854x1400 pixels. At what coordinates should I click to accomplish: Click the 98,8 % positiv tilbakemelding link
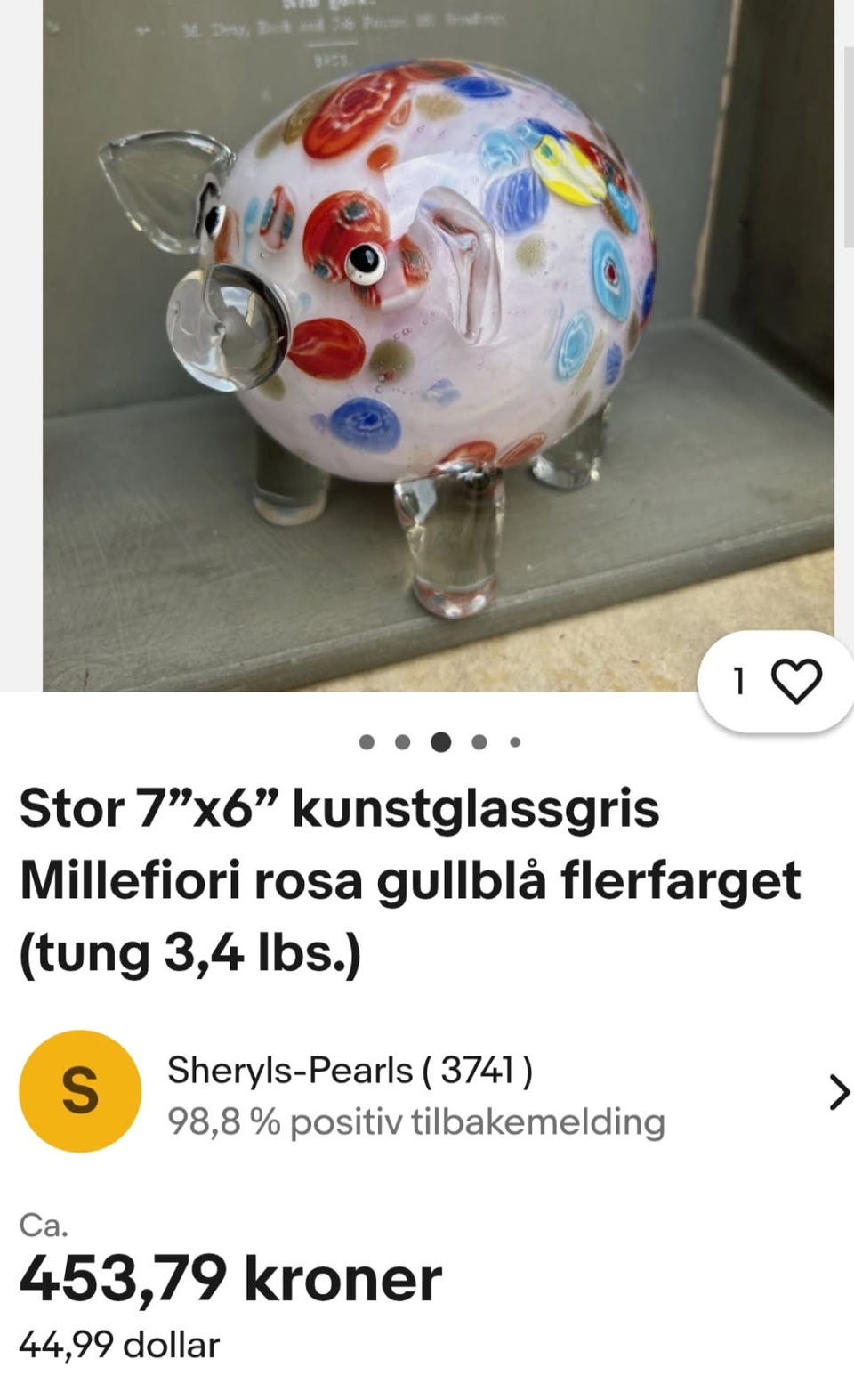(414, 1121)
